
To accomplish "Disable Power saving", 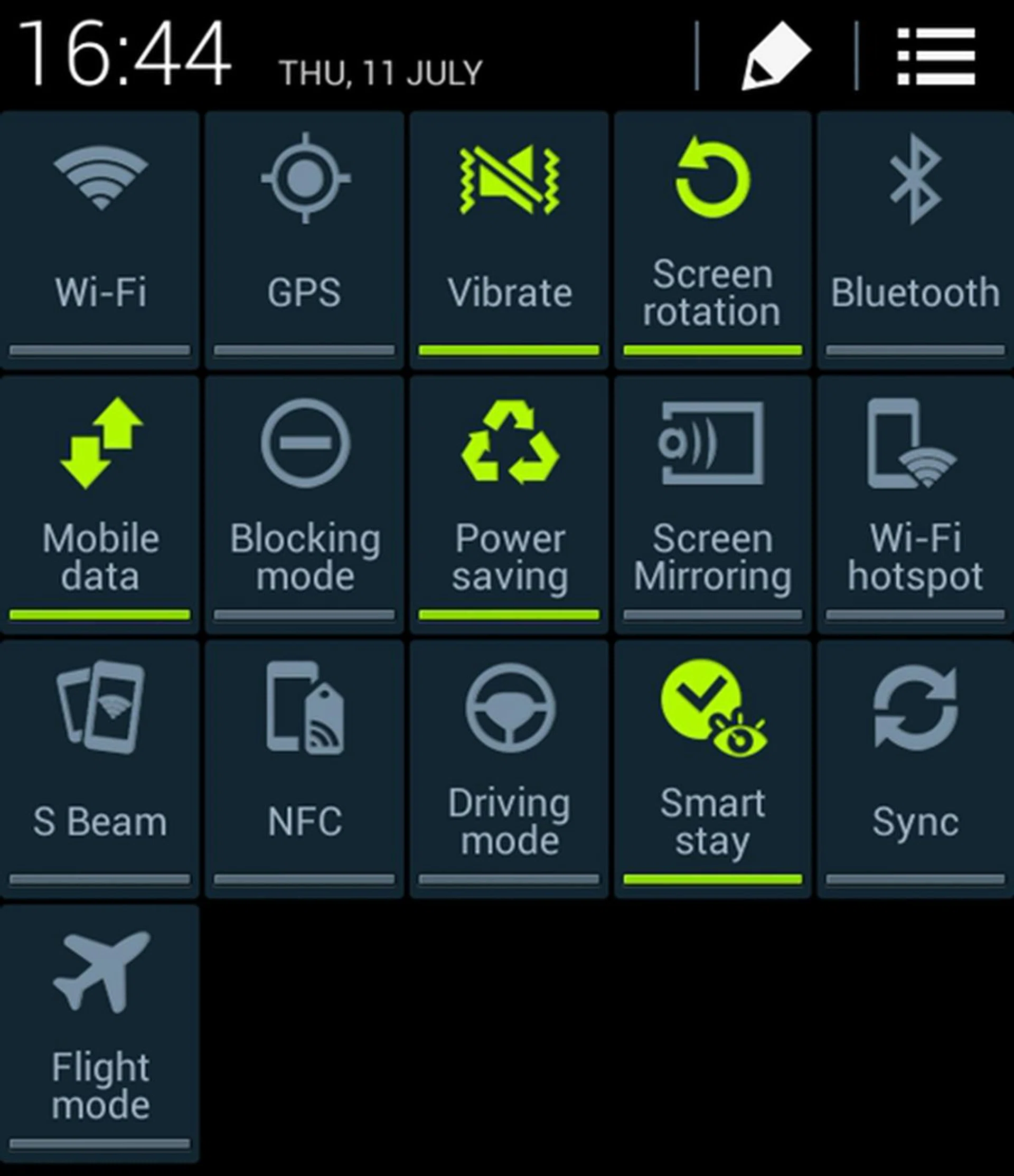I will click(x=509, y=503).
